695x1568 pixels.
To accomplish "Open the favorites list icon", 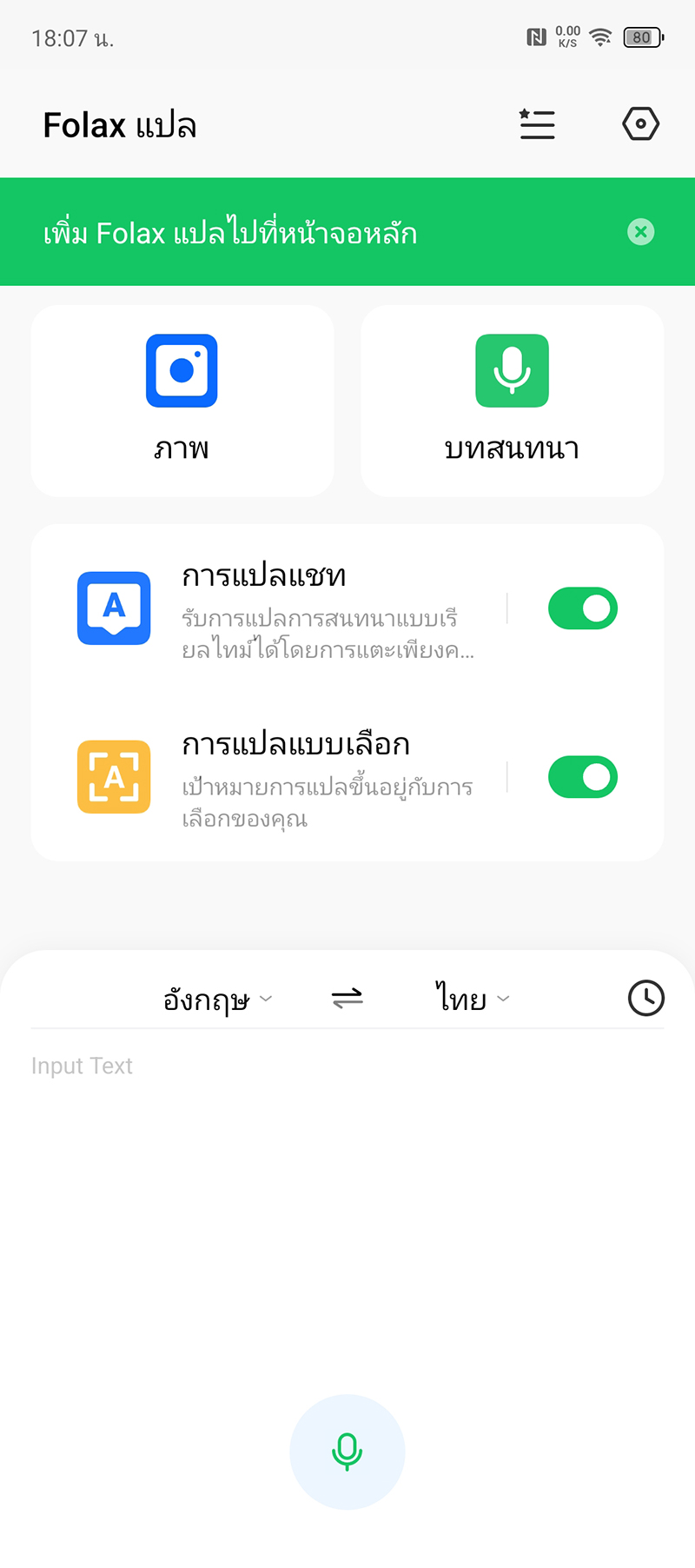I will 537,124.
